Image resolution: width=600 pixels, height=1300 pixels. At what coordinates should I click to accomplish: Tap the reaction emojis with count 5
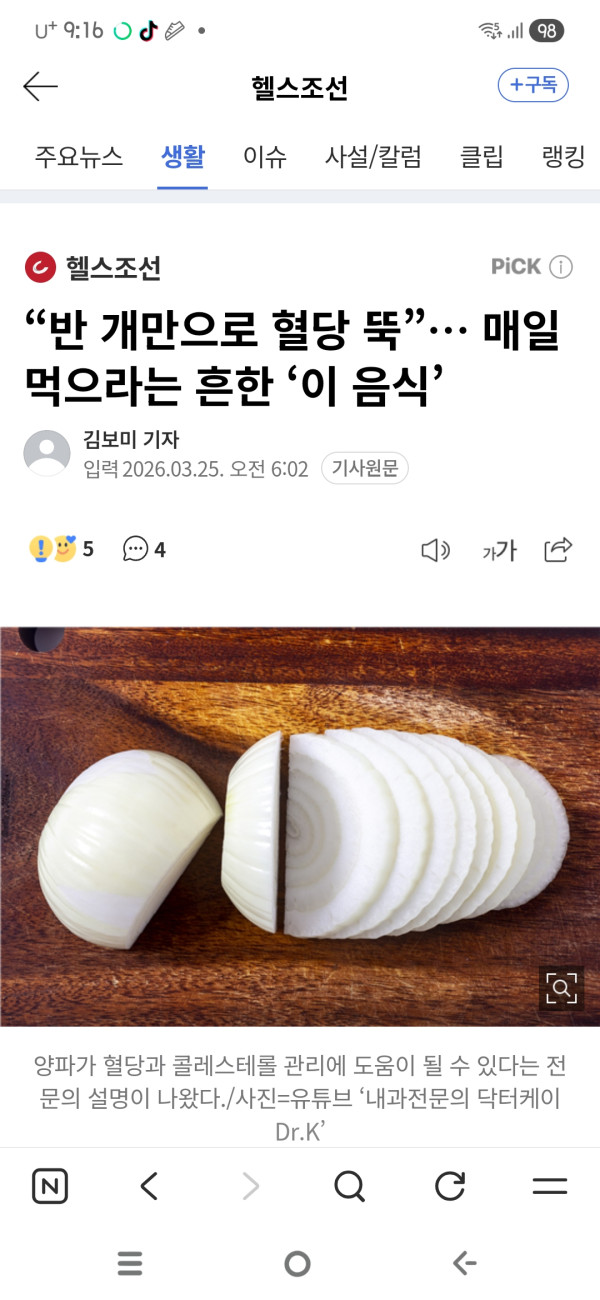click(x=61, y=549)
